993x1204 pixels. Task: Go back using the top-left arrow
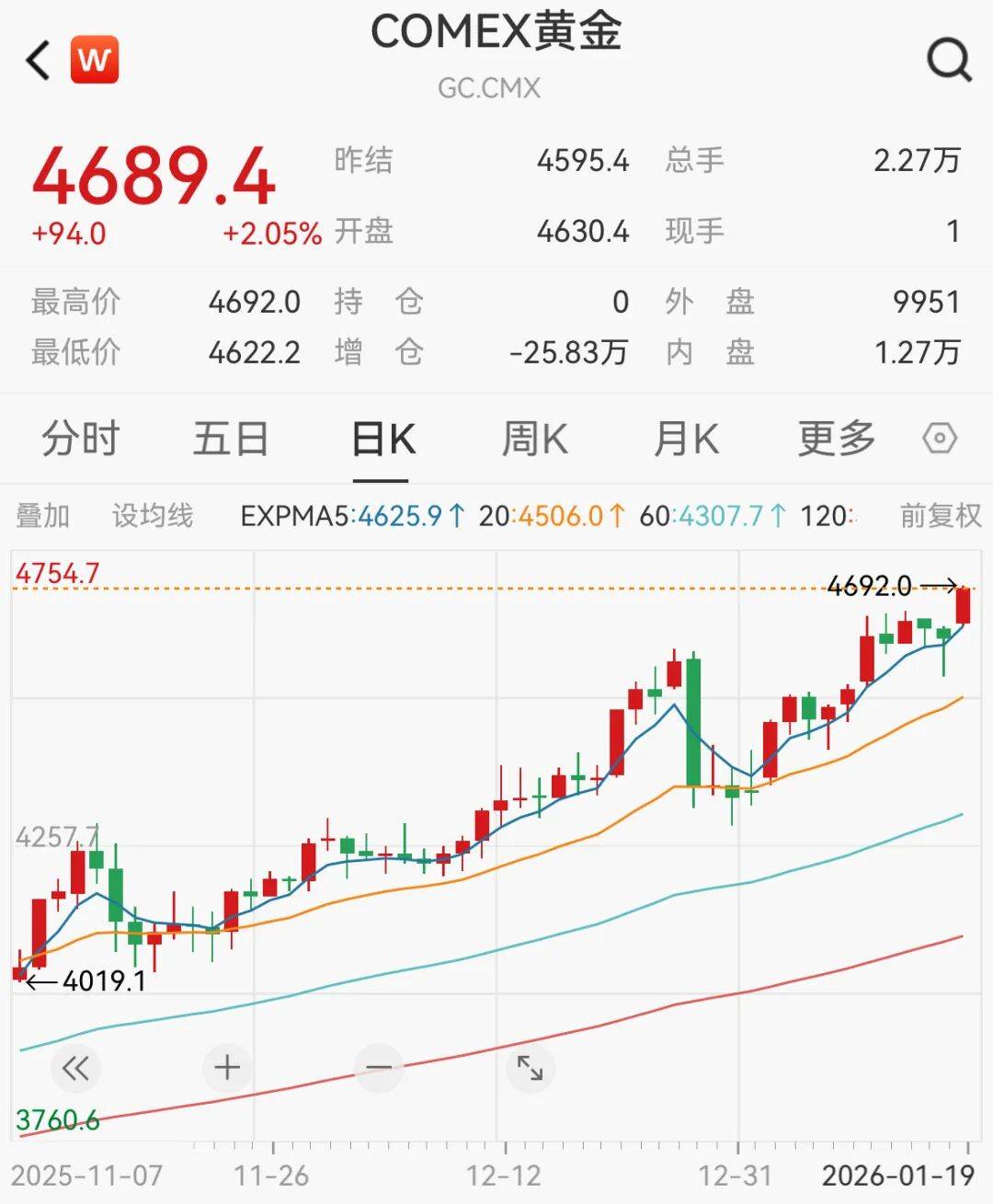(38, 61)
